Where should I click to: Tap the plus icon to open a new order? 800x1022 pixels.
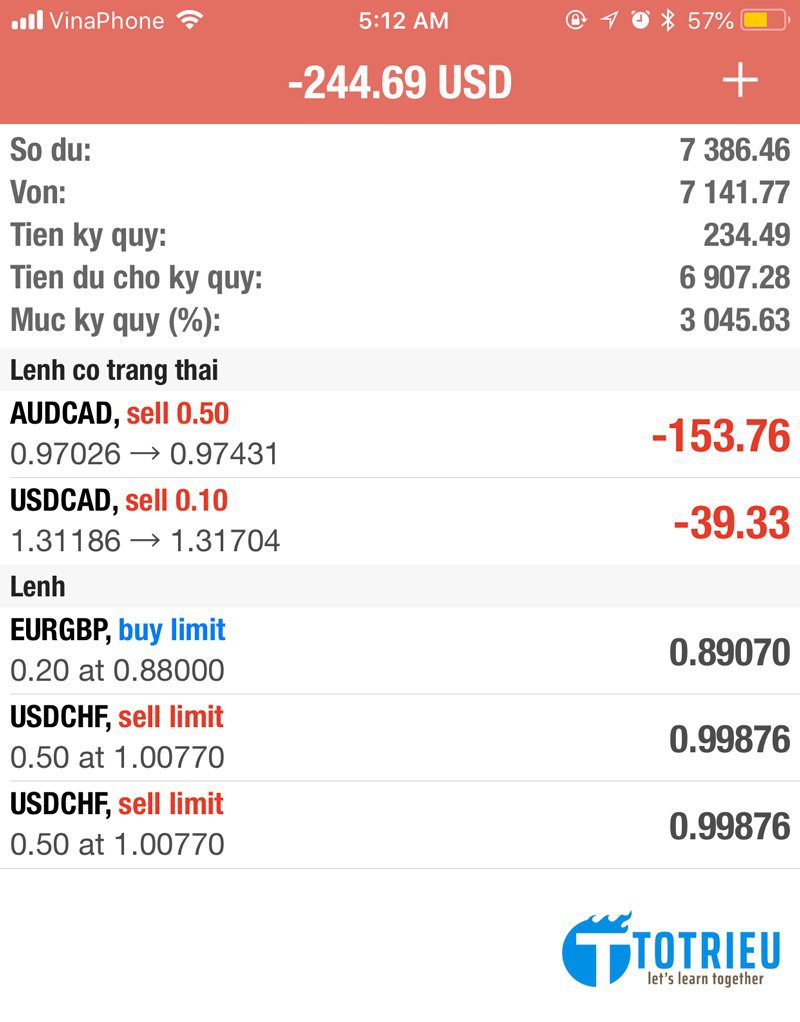tap(741, 82)
